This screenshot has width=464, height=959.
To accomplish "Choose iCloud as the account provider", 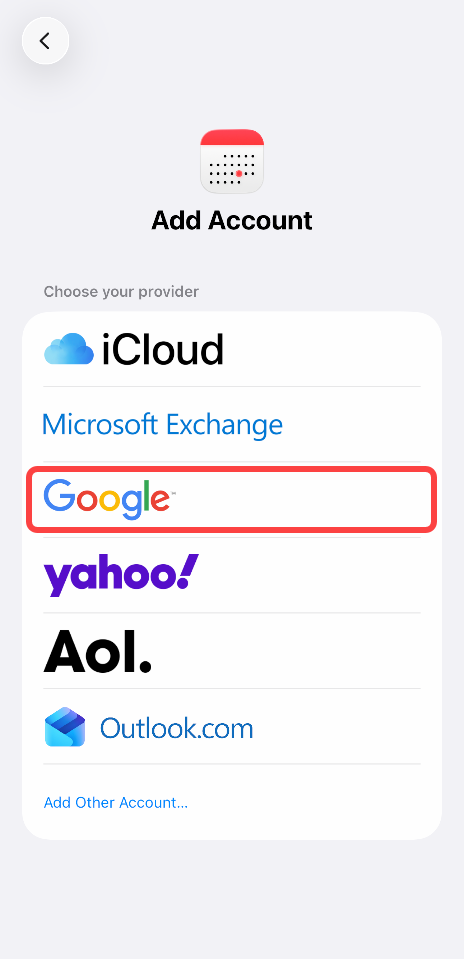I will (x=232, y=349).
